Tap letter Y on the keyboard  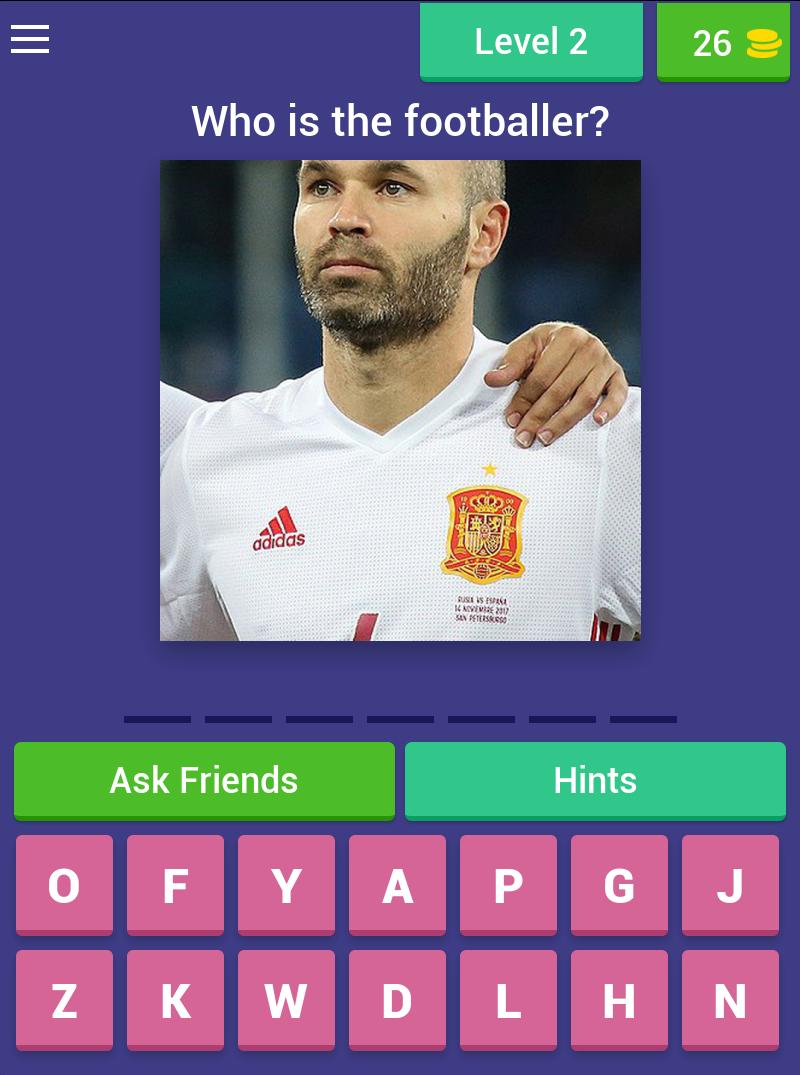tap(286, 884)
